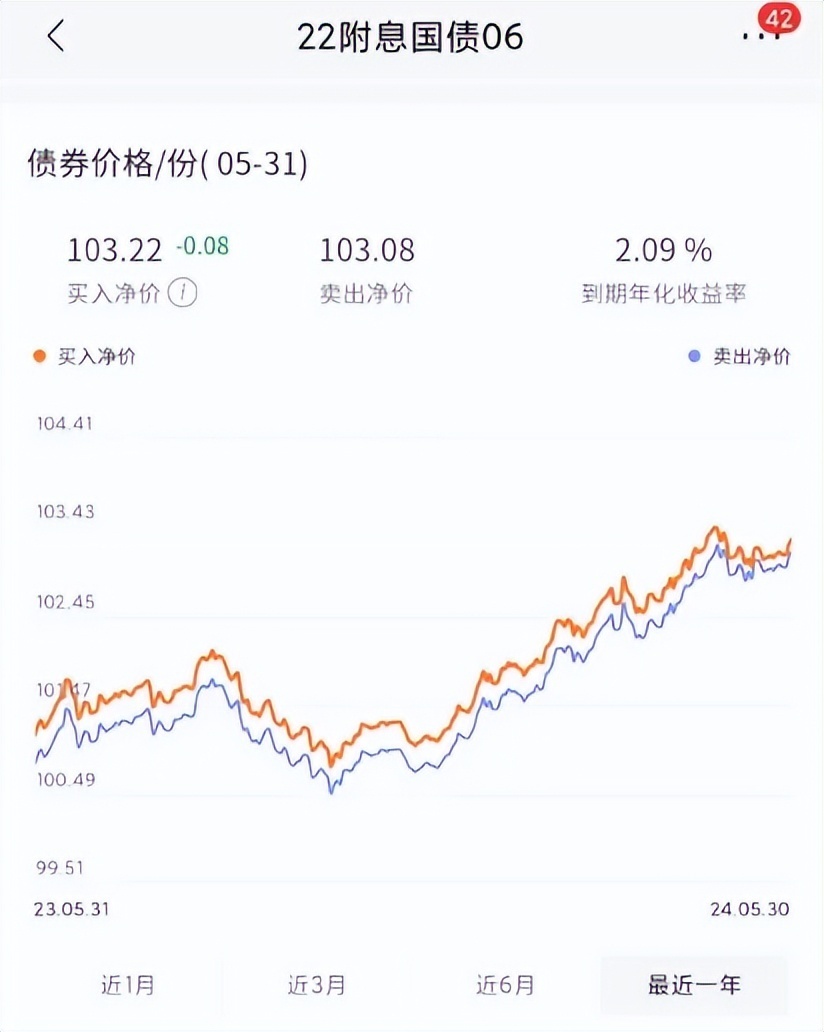The width and height of the screenshot is (824, 1032).
Task: Open the three-dot overflow menu
Action: 760,37
